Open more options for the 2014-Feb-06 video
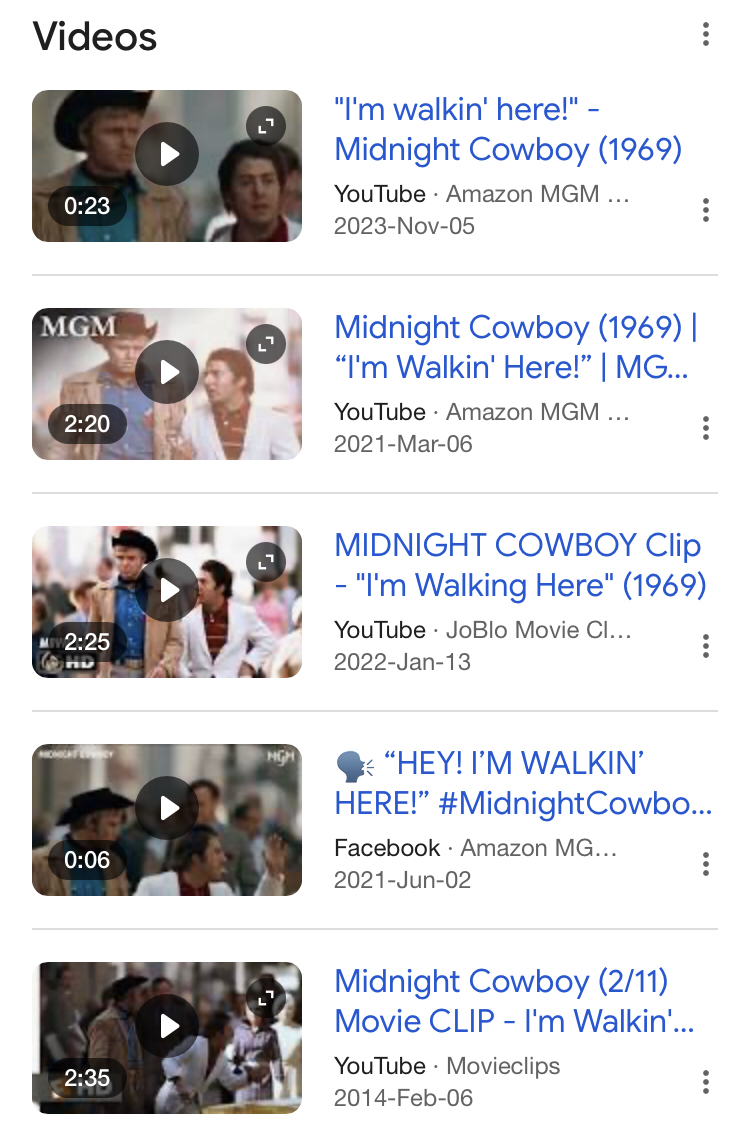This screenshot has height=1136, width=750. coord(706,1082)
